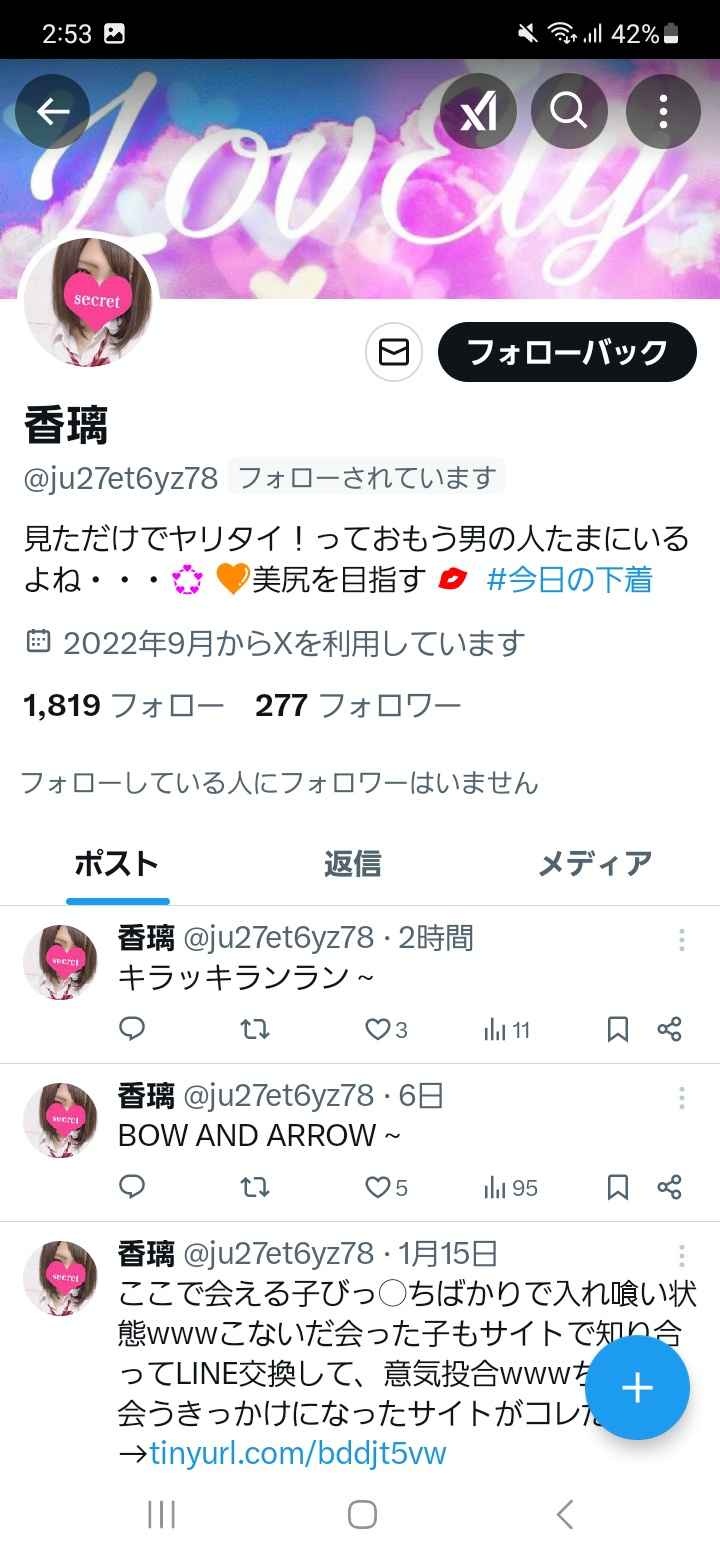Go back using the top-left arrow
720x1560 pixels.
click(x=53, y=112)
